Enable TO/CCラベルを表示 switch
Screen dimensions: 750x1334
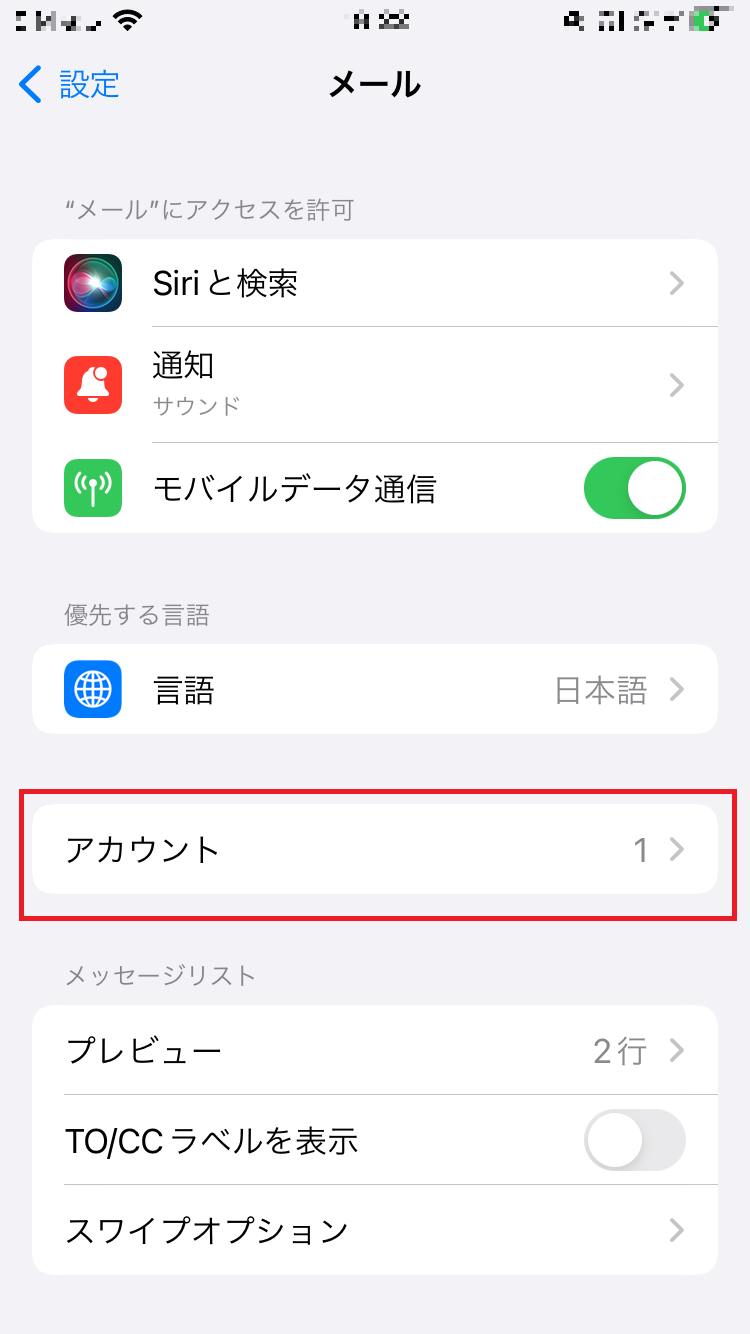[635, 1140]
